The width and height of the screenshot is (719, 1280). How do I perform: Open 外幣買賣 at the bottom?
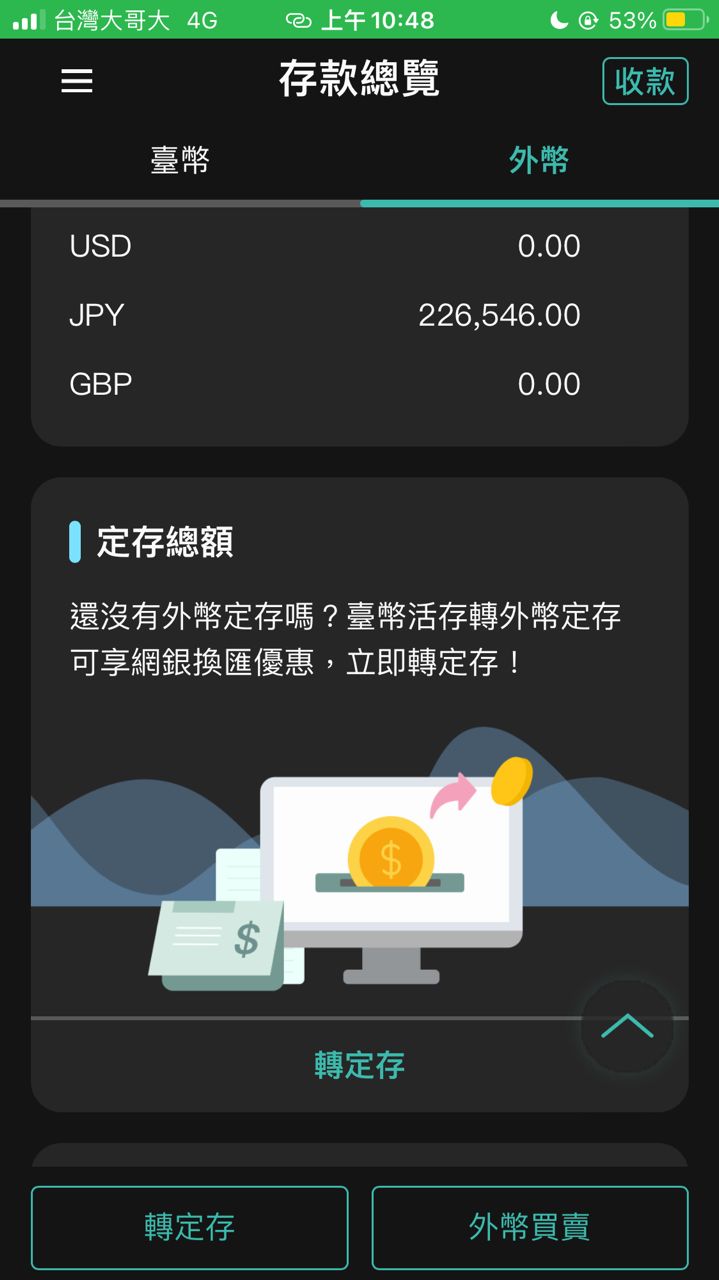coord(530,1227)
